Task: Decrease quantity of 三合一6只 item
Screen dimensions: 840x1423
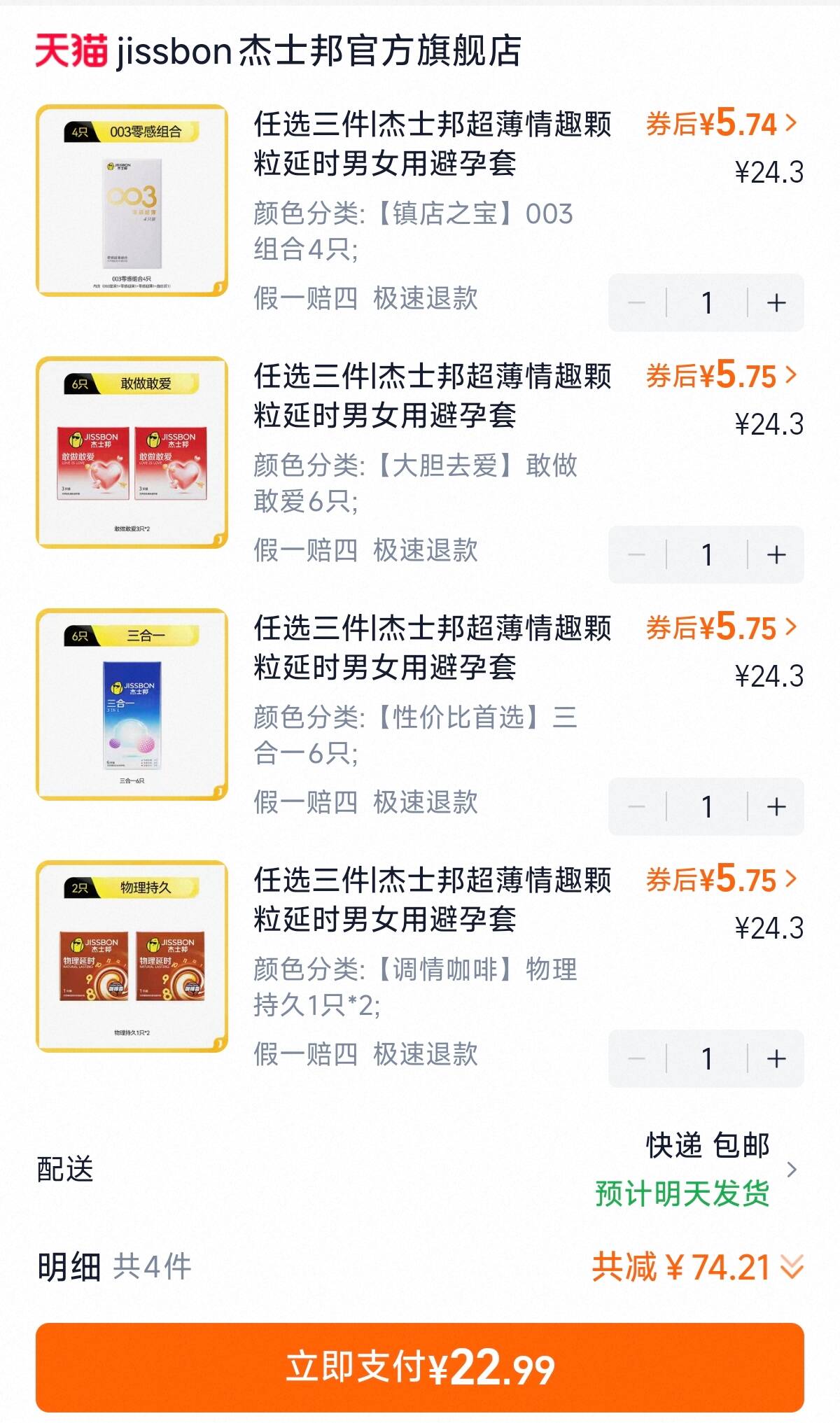Action: point(636,807)
